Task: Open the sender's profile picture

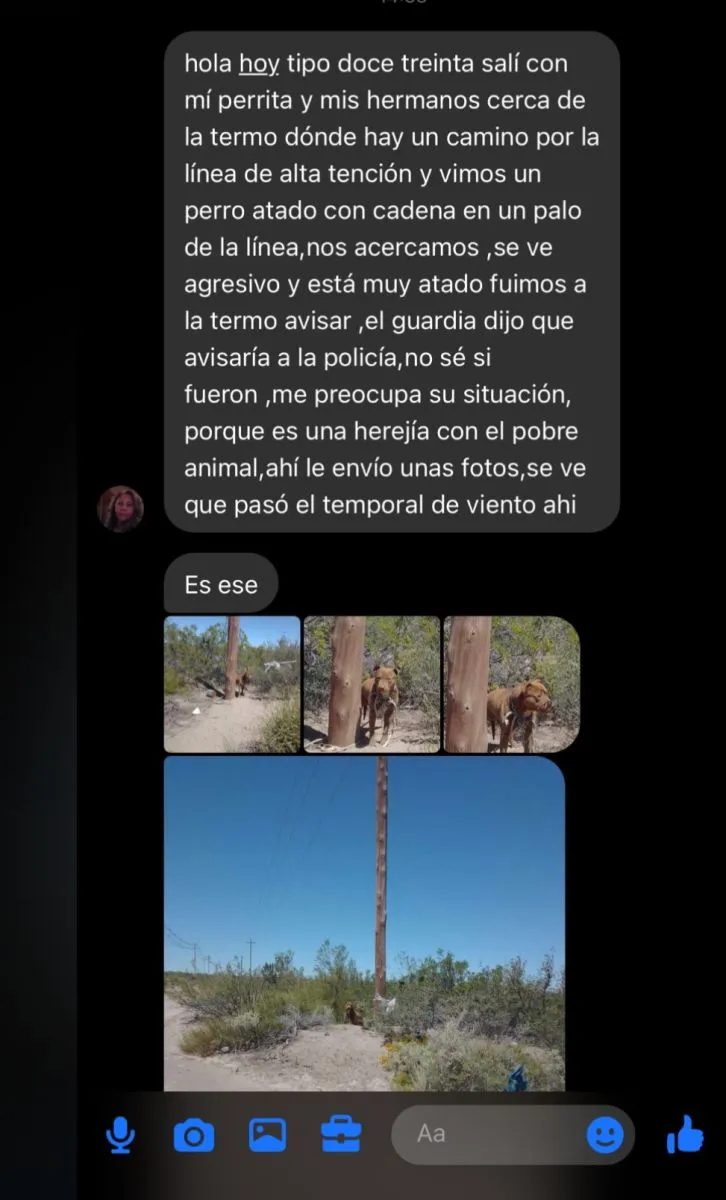Action: [x=120, y=509]
